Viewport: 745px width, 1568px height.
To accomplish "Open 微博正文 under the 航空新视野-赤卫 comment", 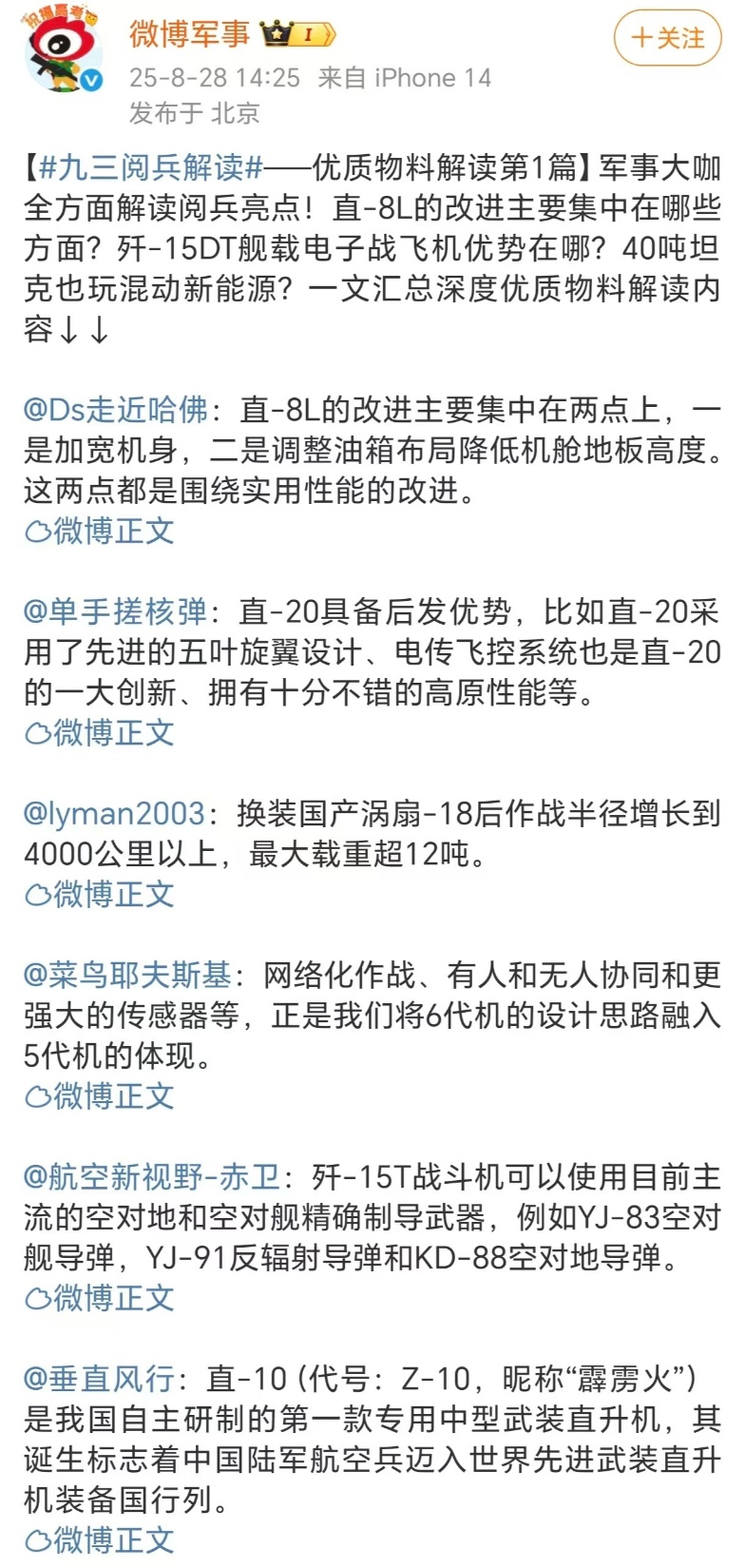I will tap(100, 1298).
